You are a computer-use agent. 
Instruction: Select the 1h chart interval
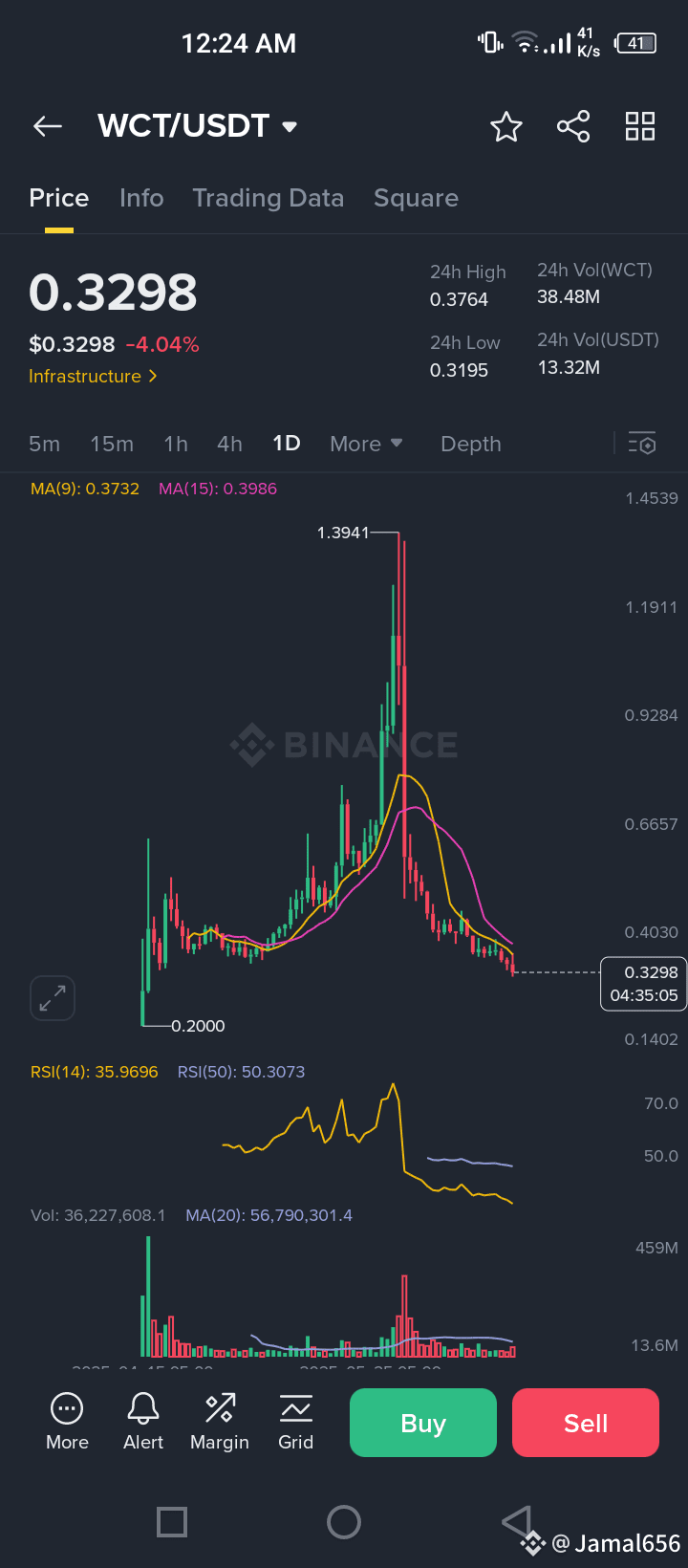coord(176,444)
